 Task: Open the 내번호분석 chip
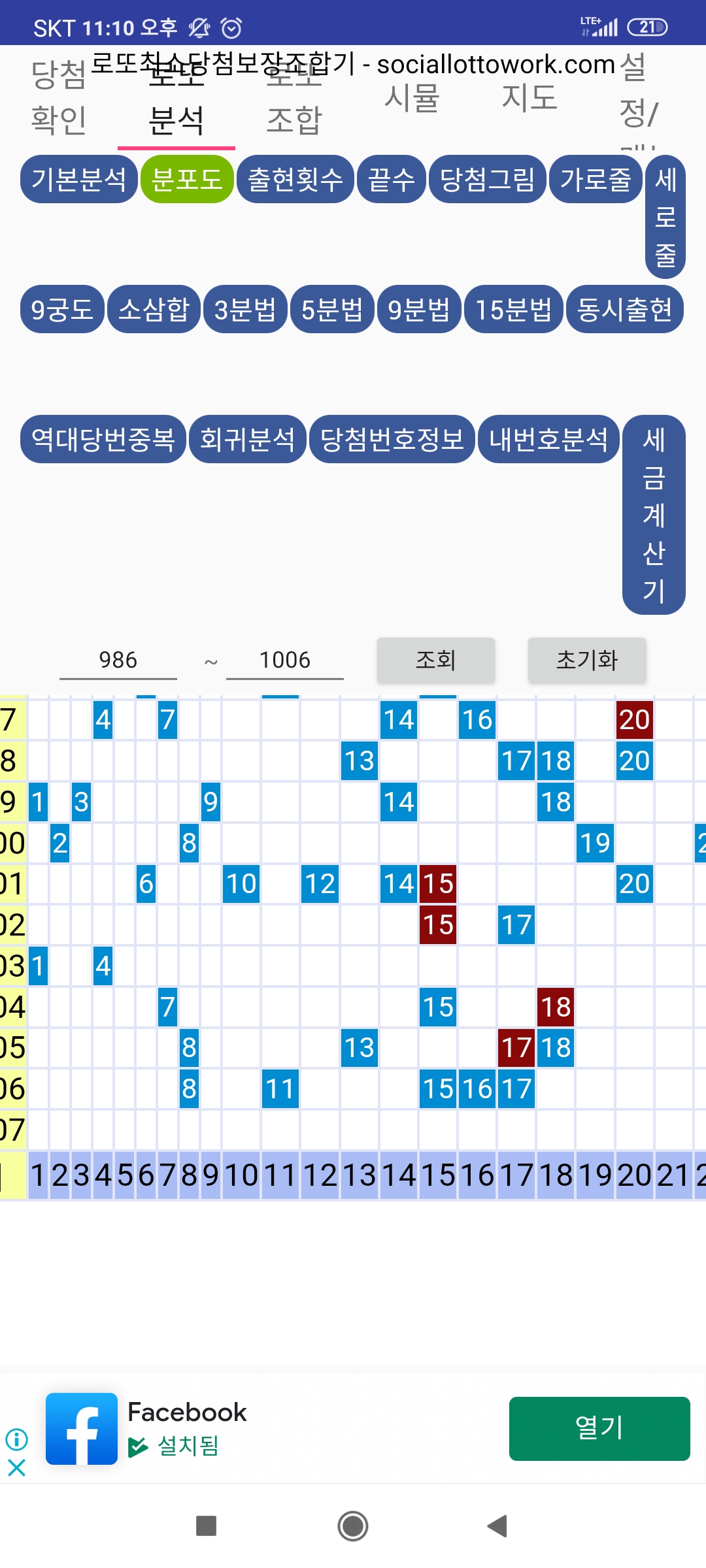tap(548, 439)
